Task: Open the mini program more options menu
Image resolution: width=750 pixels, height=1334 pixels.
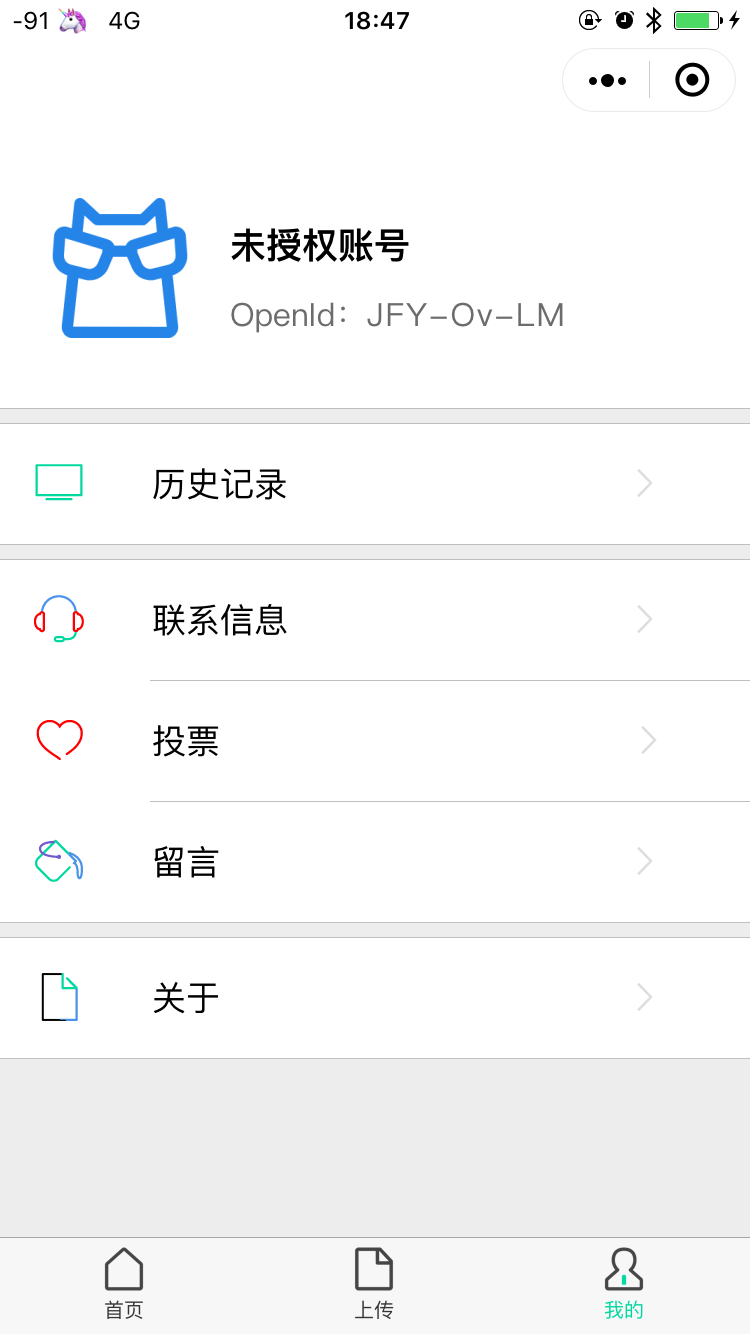Action: (x=608, y=80)
